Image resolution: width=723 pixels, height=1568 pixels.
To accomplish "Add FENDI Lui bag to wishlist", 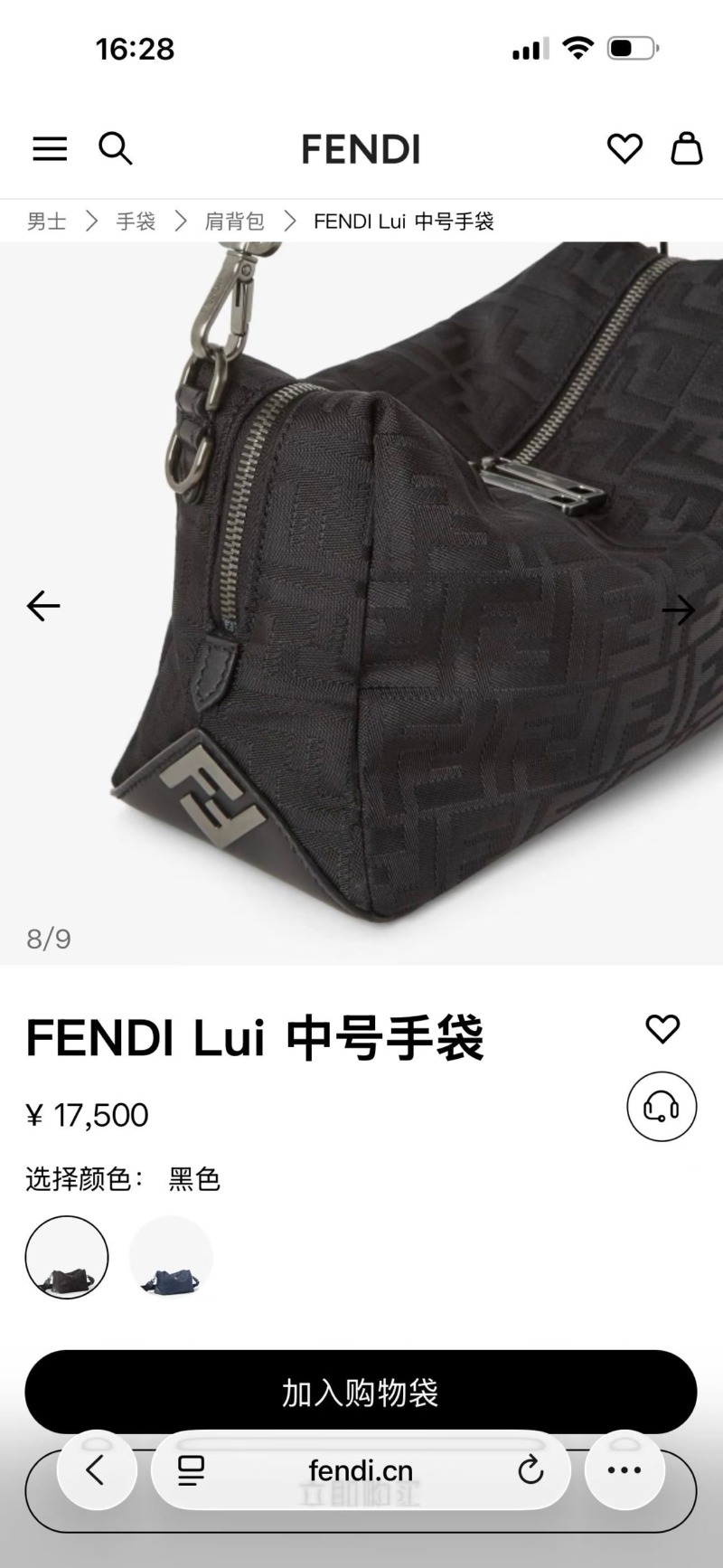I will tap(662, 1029).
